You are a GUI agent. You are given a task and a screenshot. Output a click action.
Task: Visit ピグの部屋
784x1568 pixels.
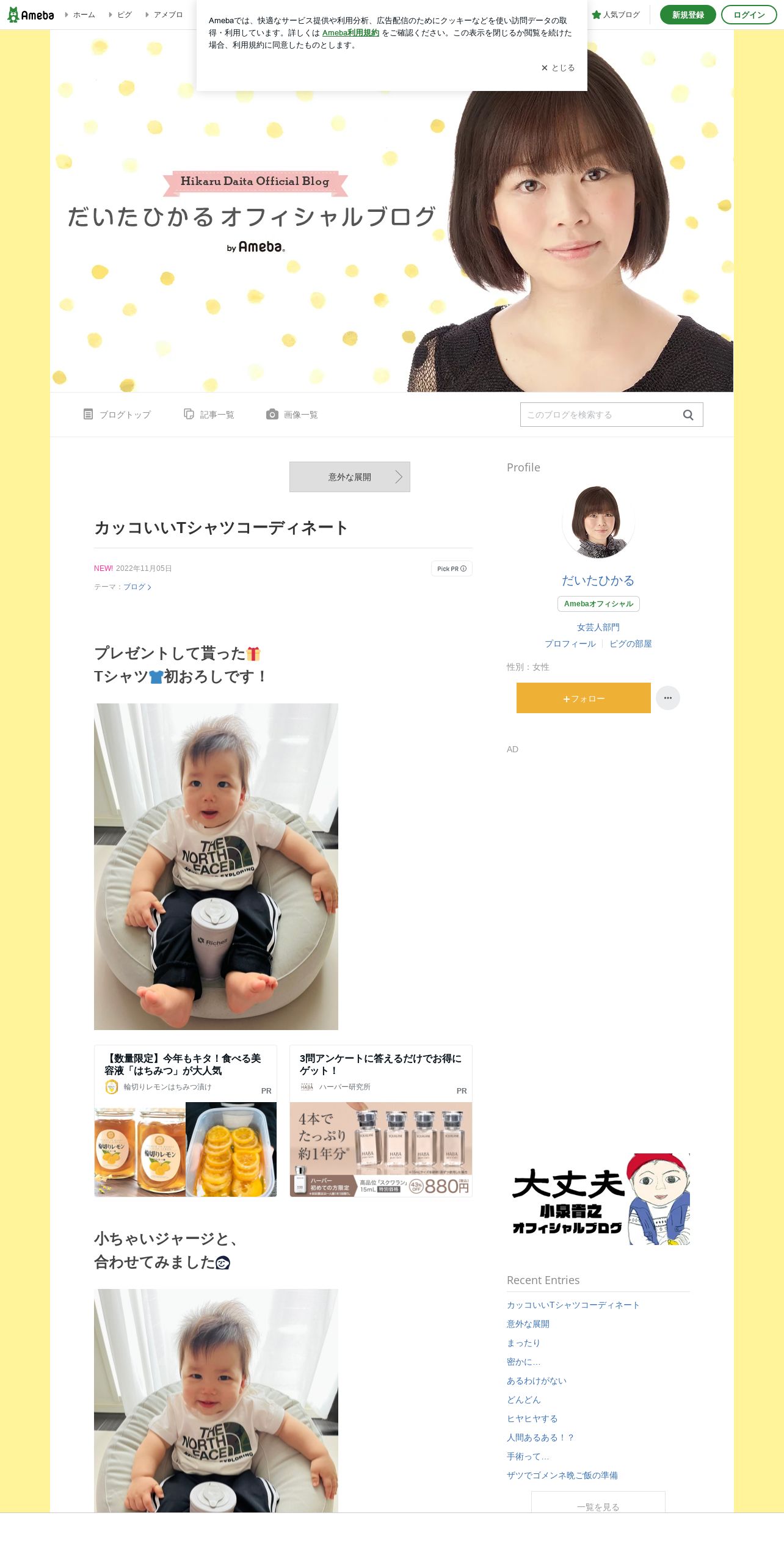[x=630, y=644]
